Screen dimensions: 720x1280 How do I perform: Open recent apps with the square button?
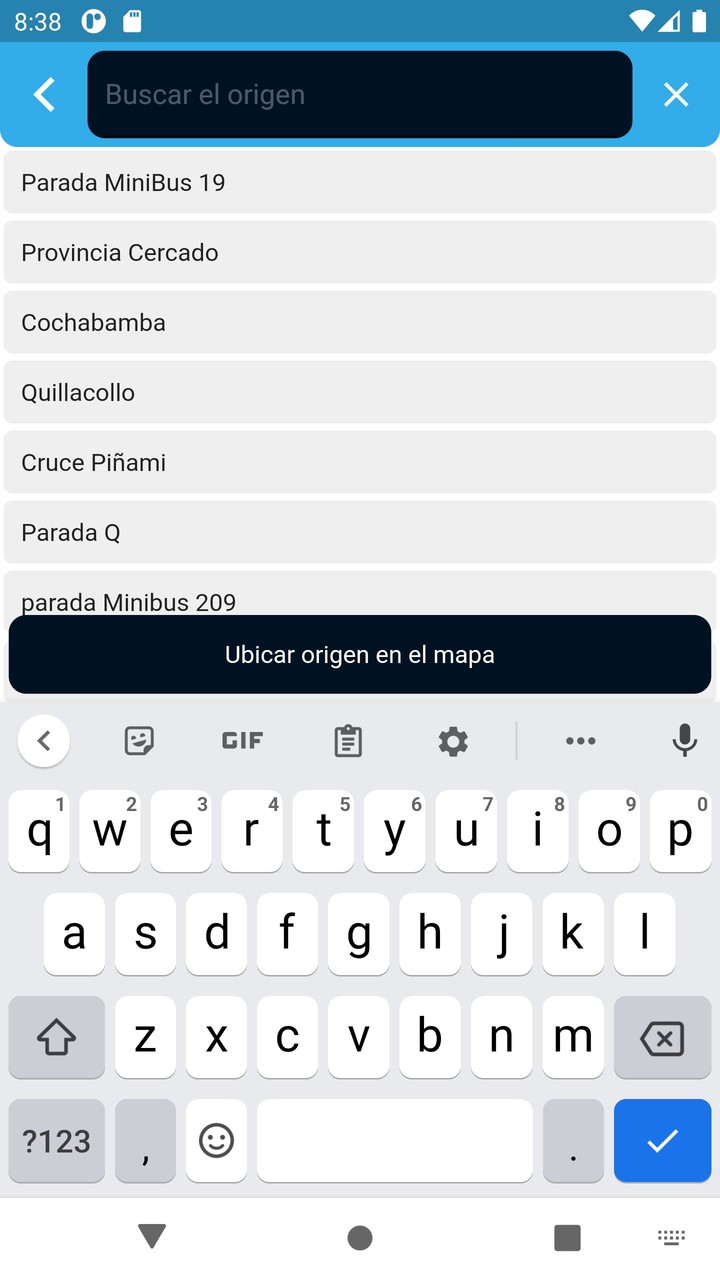(567, 1237)
